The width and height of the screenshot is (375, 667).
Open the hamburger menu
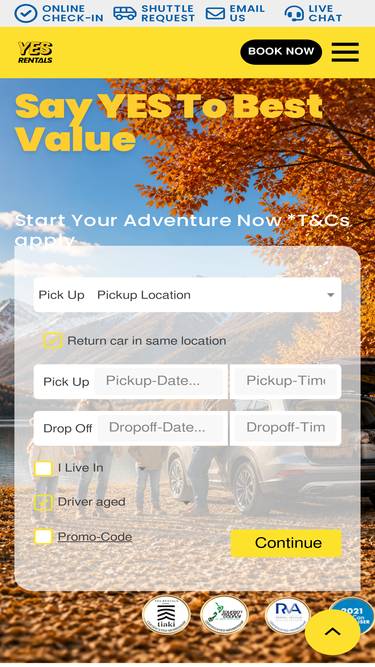[345, 52]
